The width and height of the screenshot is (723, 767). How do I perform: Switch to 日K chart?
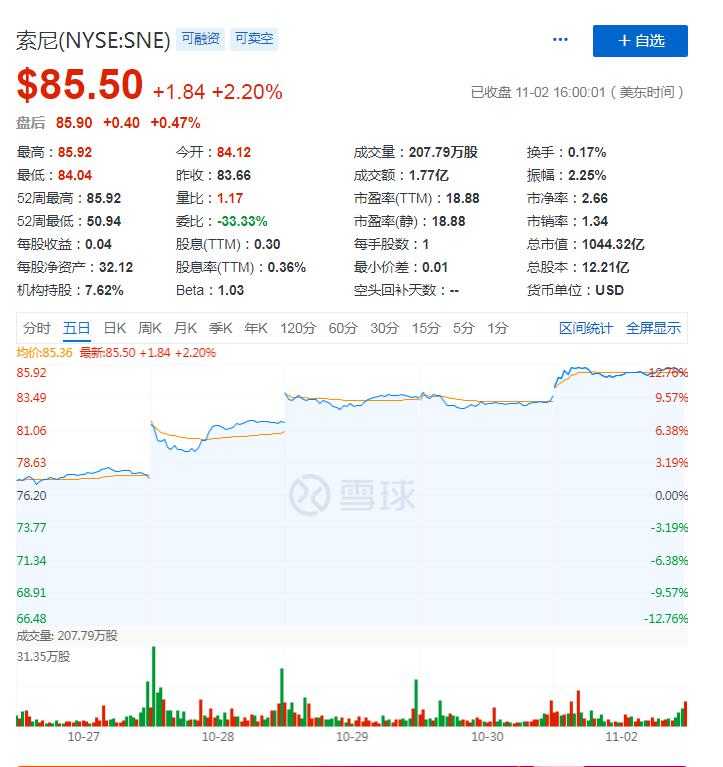click(115, 328)
